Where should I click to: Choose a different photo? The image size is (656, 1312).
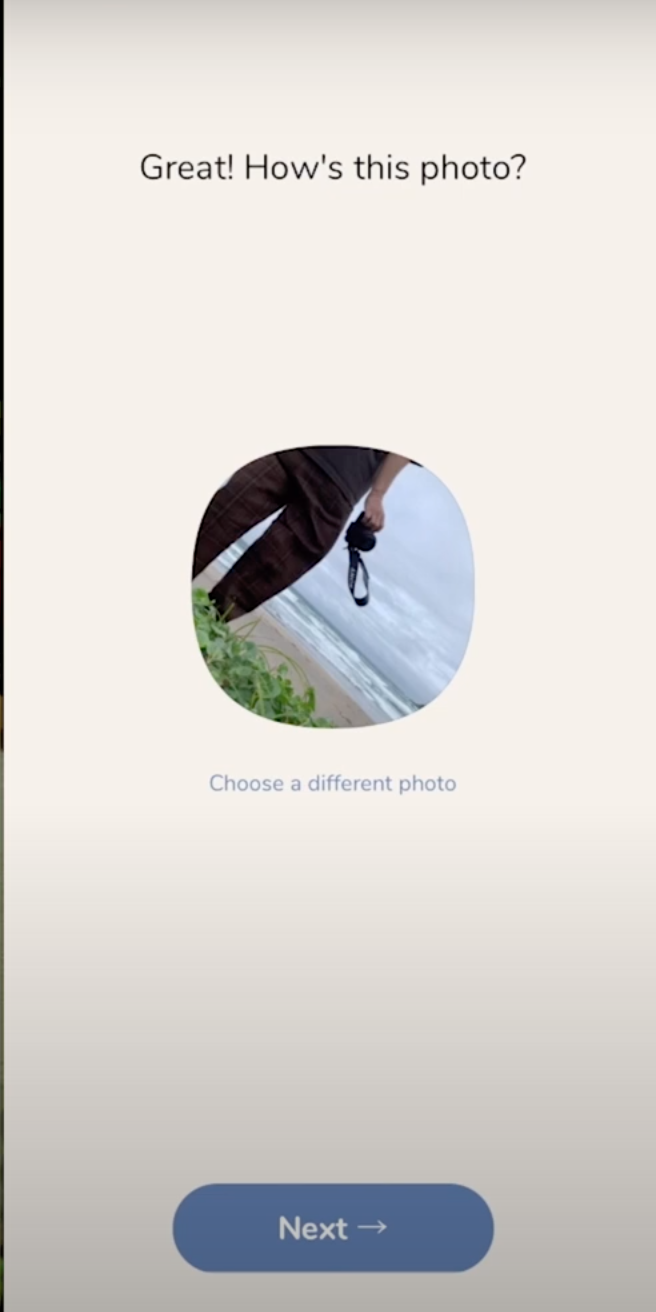click(x=332, y=783)
